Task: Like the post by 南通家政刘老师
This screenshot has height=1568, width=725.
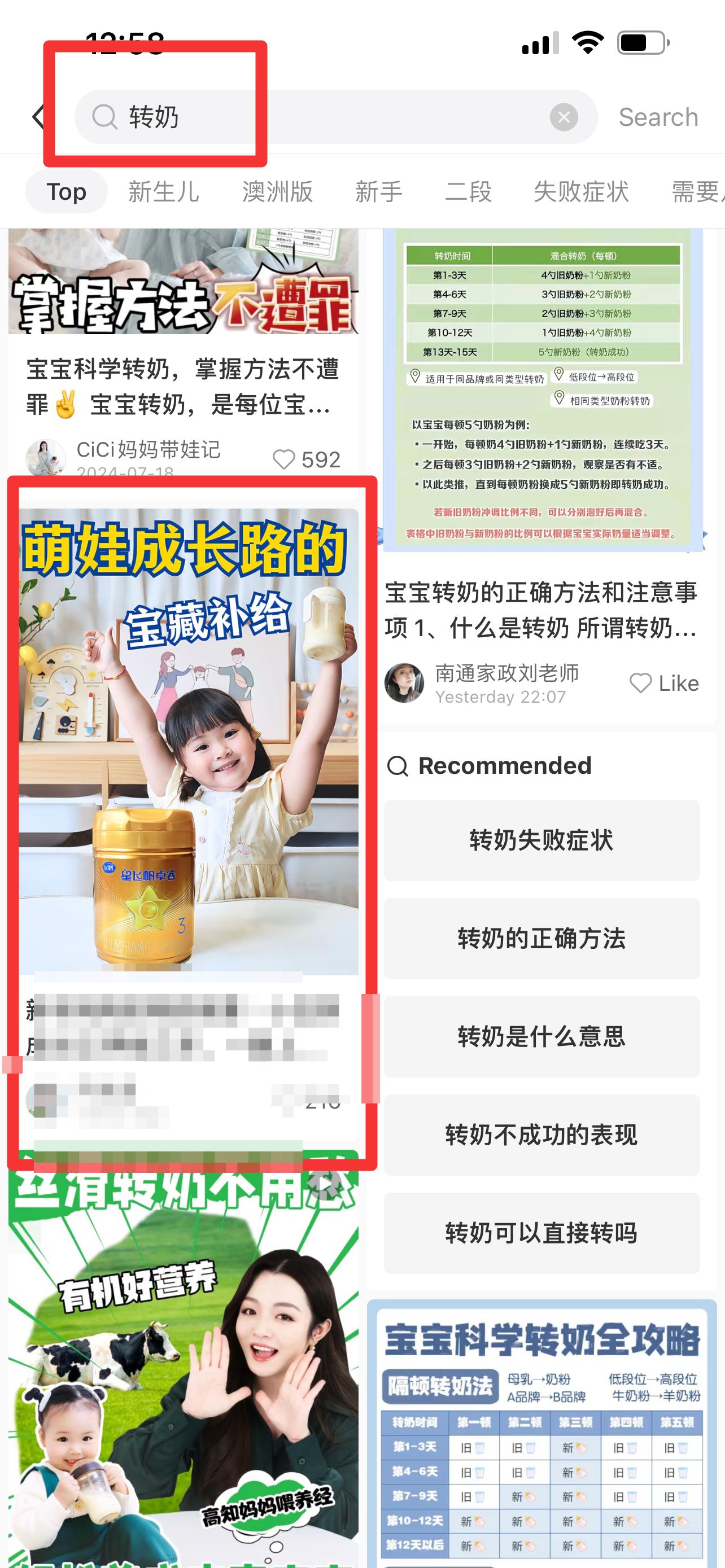Action: pyautogui.click(x=663, y=683)
